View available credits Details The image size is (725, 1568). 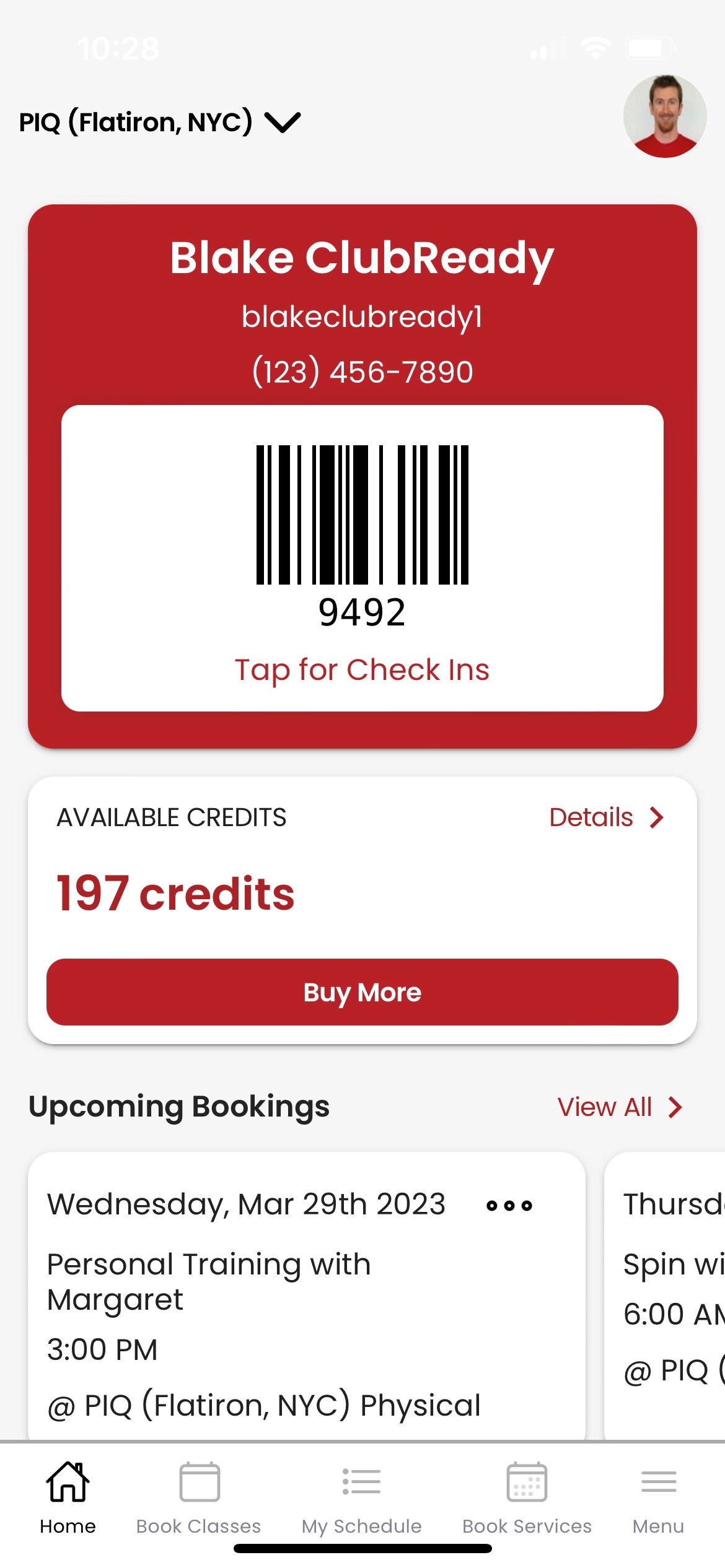coord(606,817)
